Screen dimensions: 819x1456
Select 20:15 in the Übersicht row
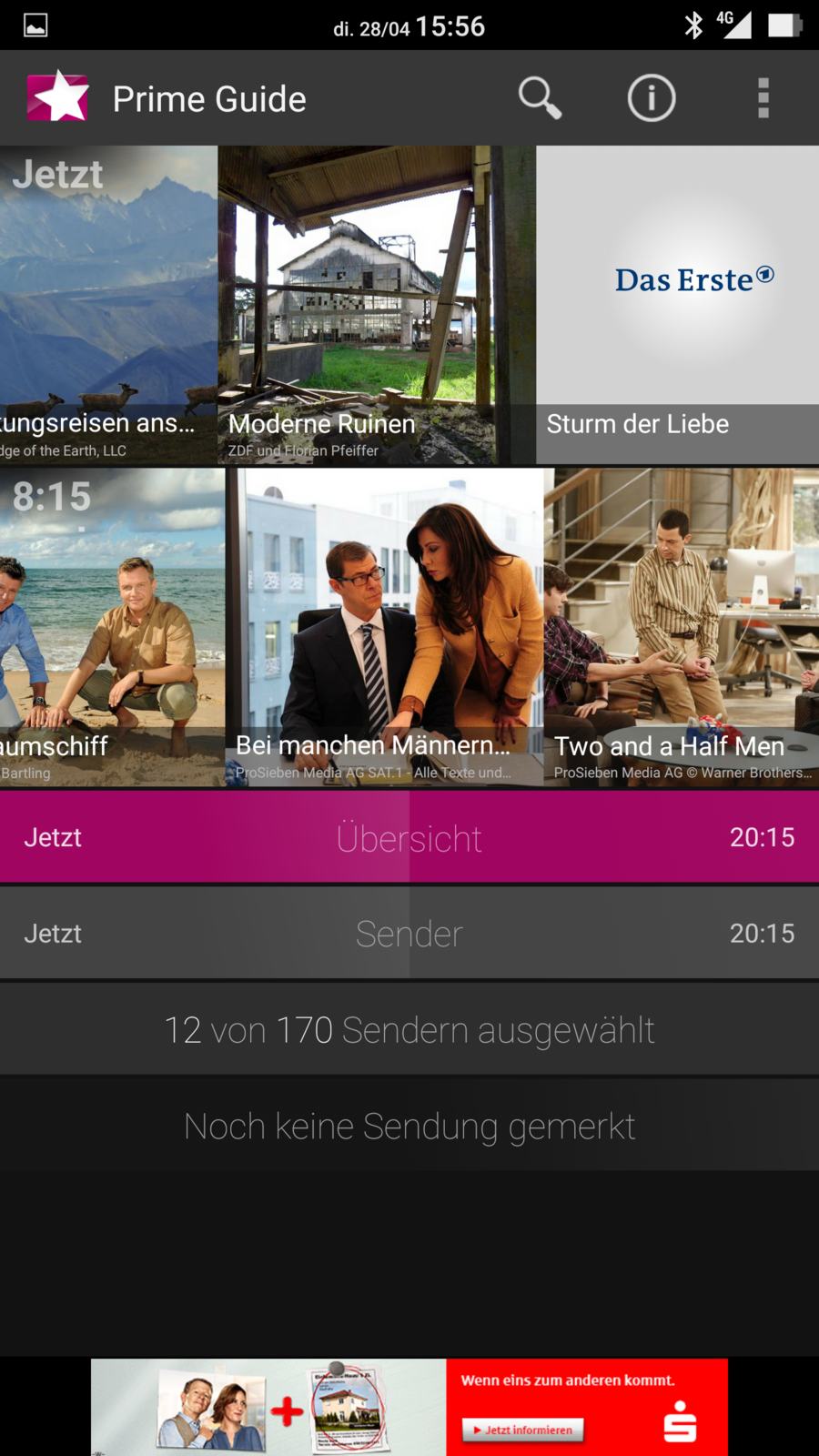click(x=762, y=837)
